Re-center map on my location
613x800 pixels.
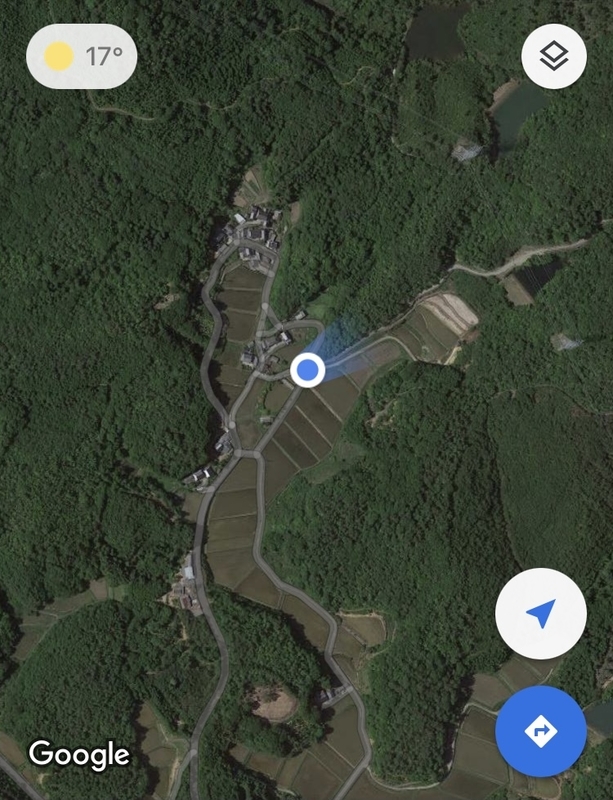pos(540,614)
